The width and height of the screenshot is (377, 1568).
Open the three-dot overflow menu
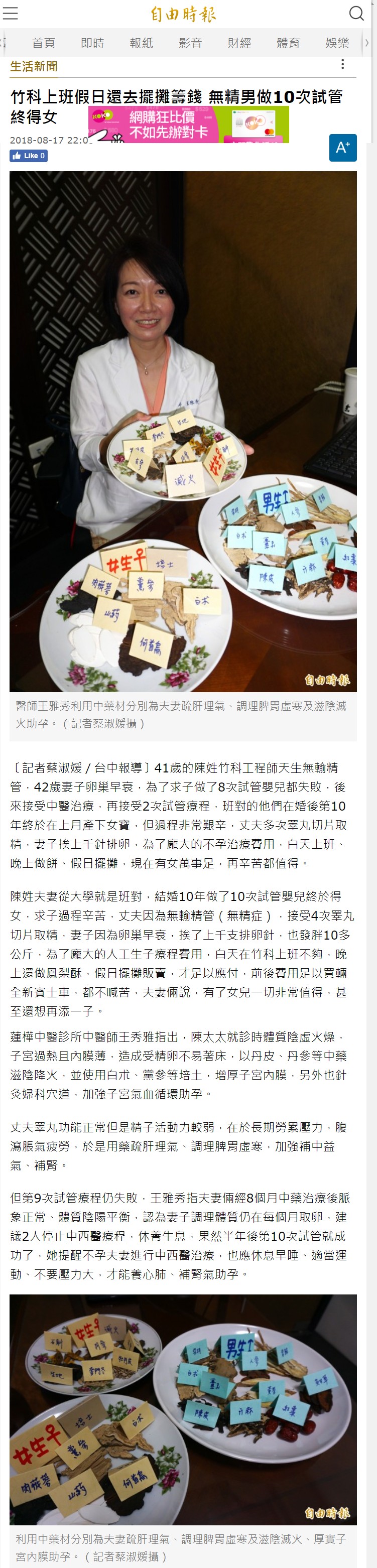[x=343, y=65]
